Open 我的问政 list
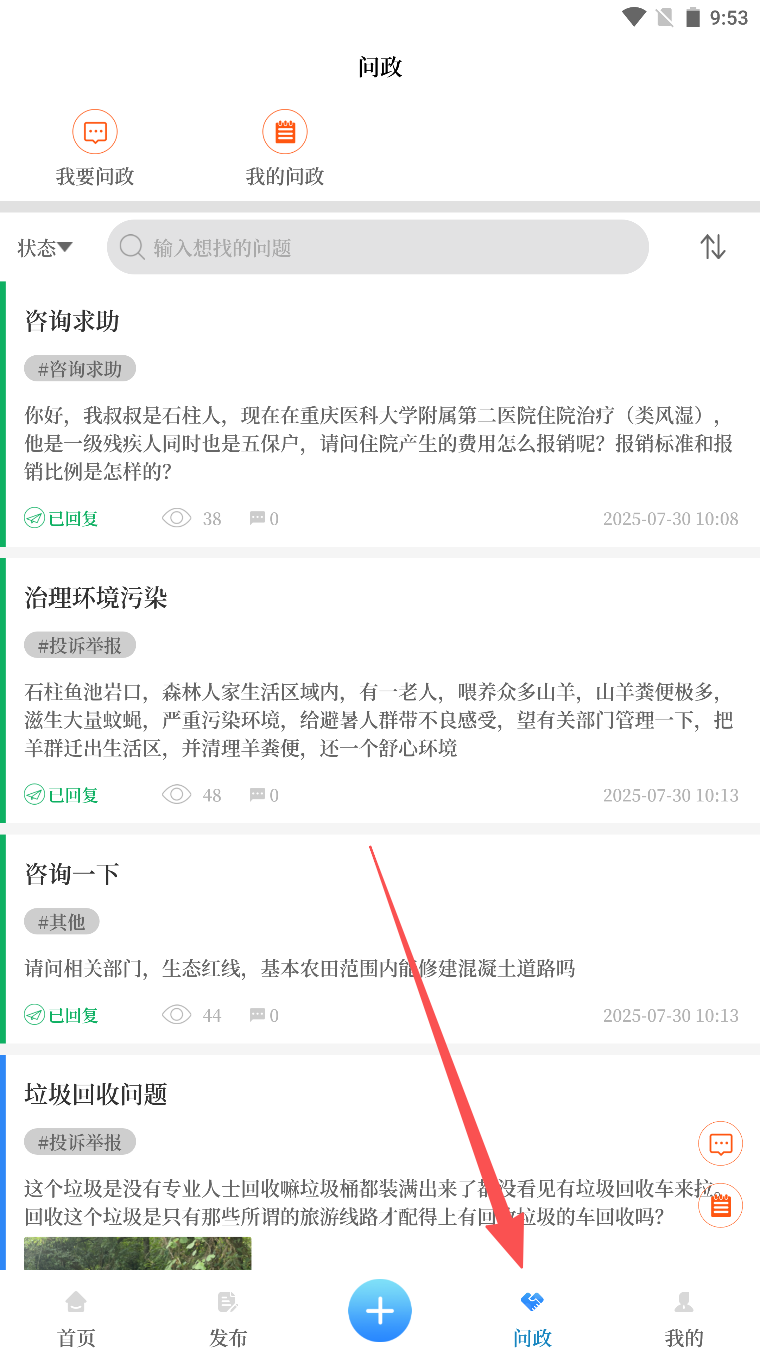This screenshot has width=760, height=1350. pyautogui.click(x=285, y=150)
